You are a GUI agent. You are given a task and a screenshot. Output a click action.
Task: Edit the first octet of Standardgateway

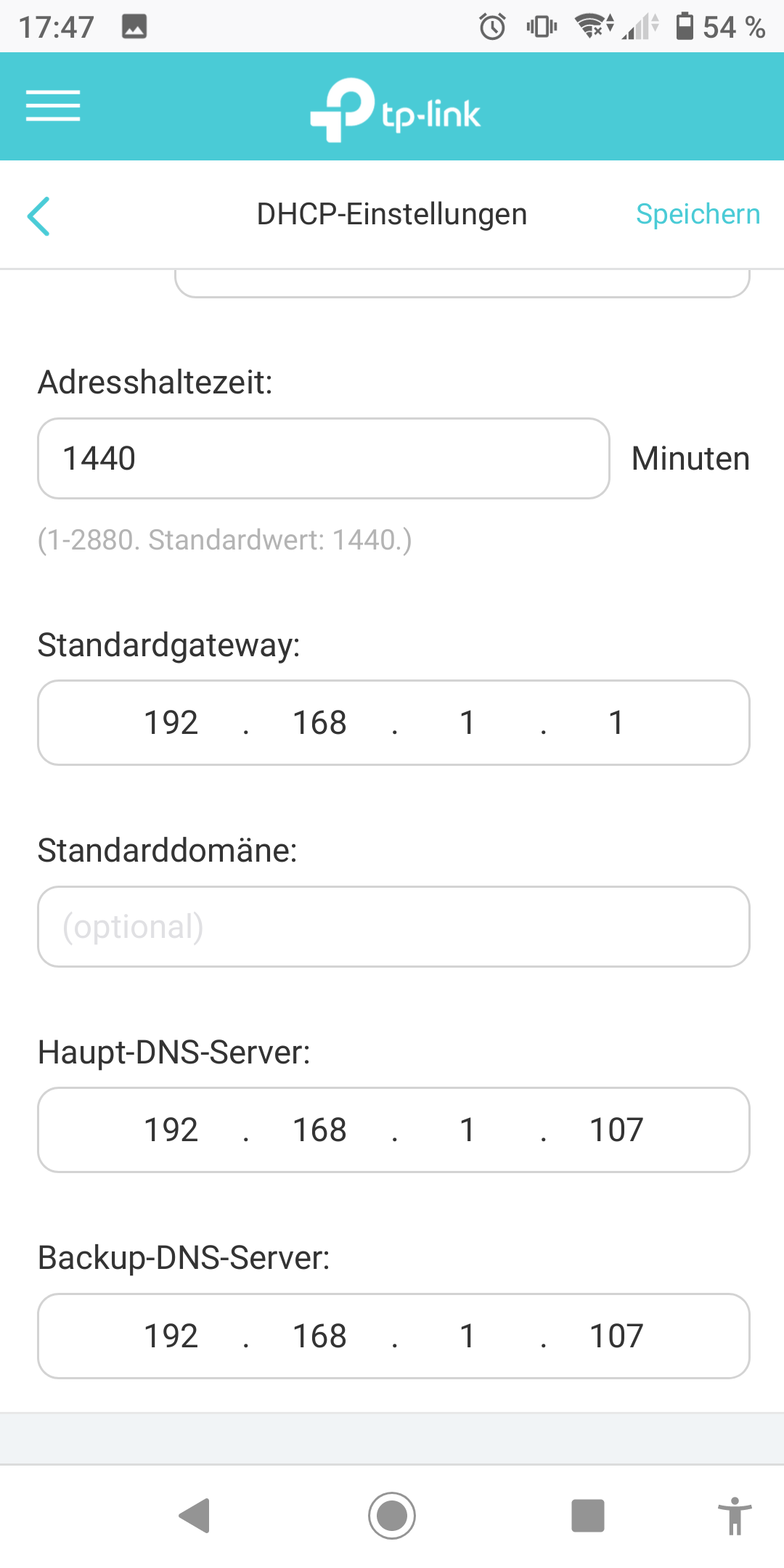tap(171, 723)
